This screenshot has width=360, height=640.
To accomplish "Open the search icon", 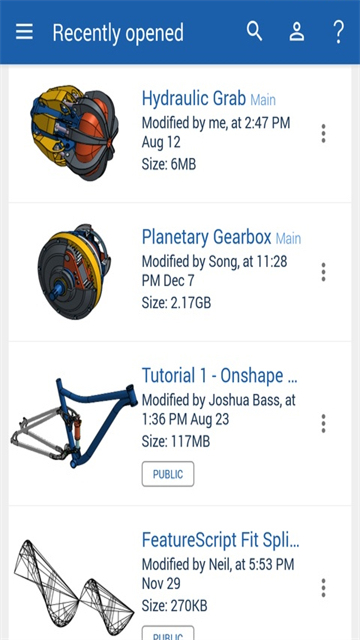I will [x=254, y=31].
